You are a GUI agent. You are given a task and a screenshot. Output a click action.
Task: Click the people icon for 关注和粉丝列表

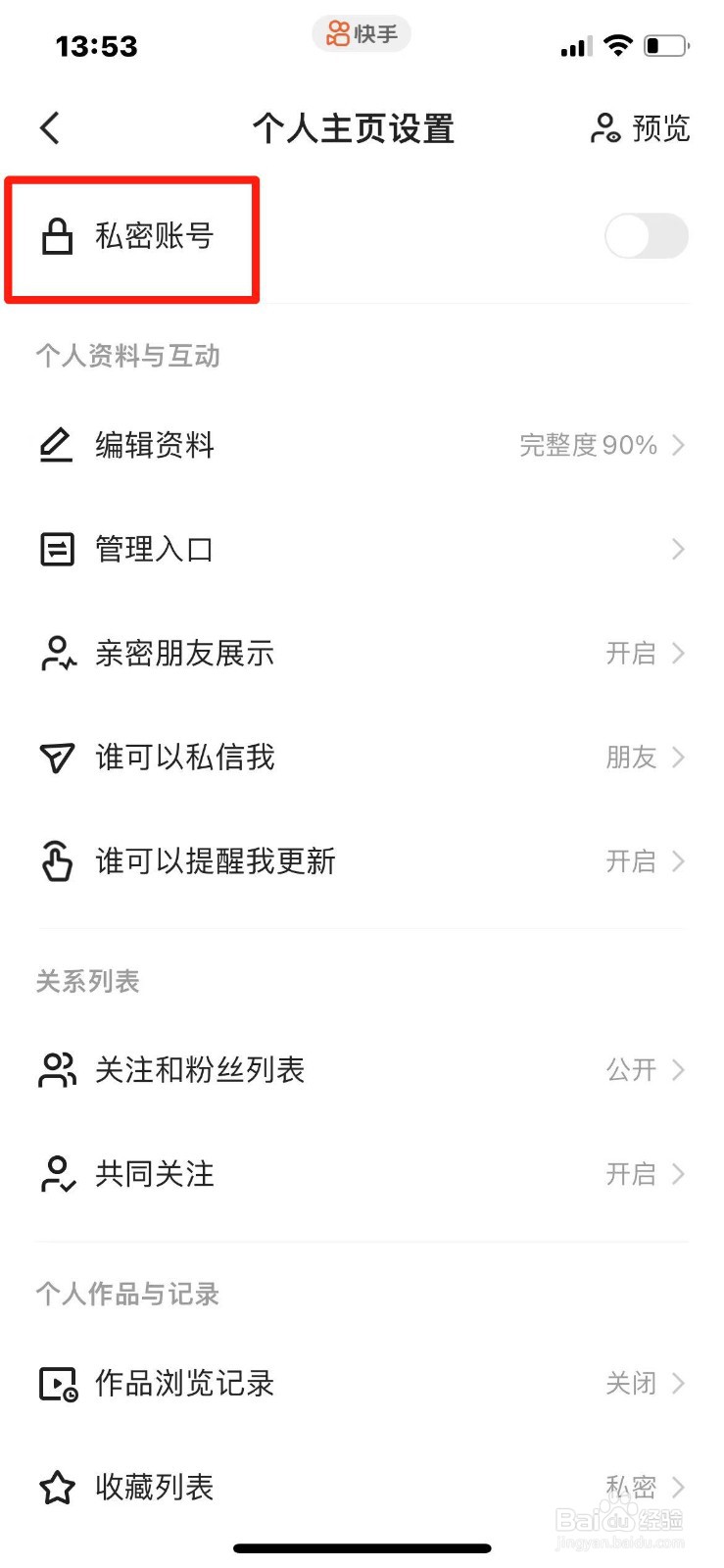[56, 1070]
